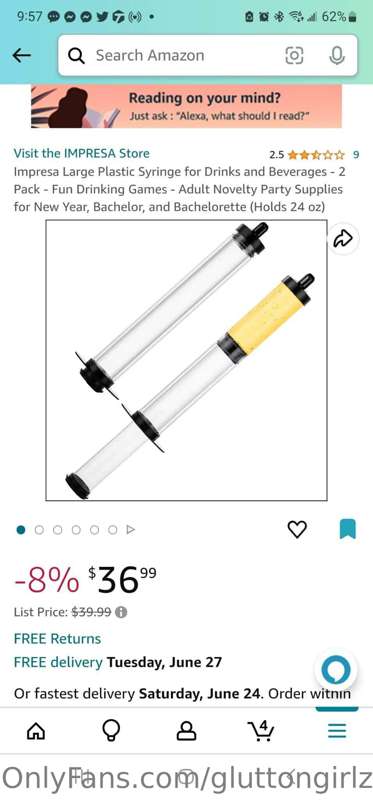Open the account profile tab
Screen dimensions: 373x800
(x=186, y=731)
